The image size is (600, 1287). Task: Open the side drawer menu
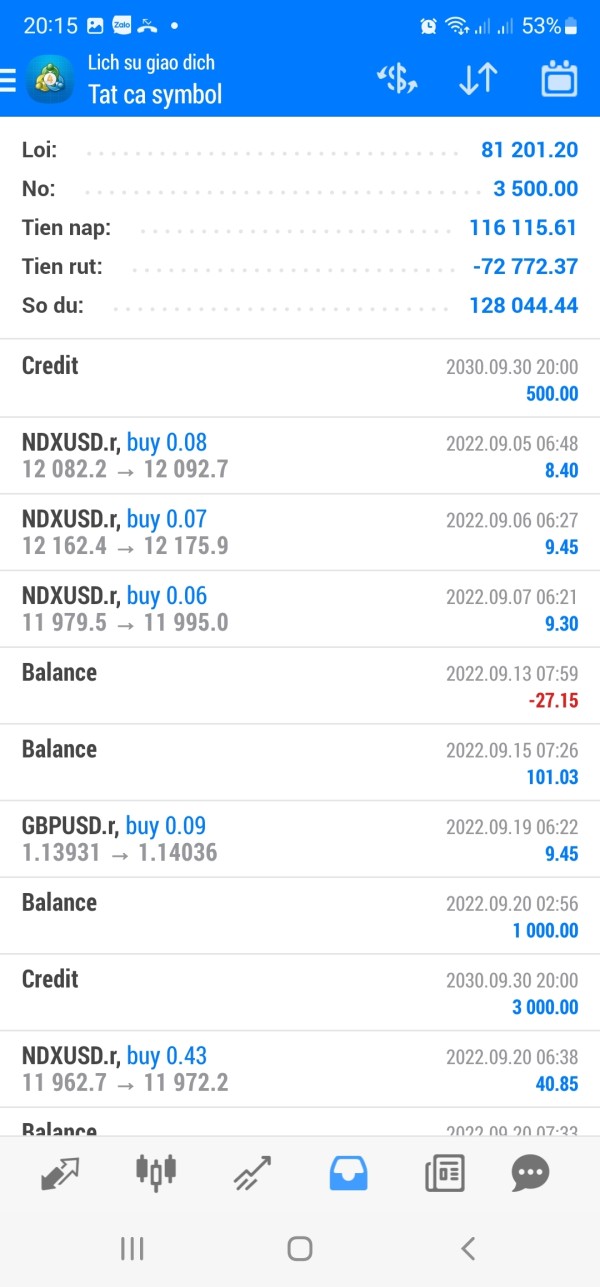pyautogui.click(x=10, y=80)
